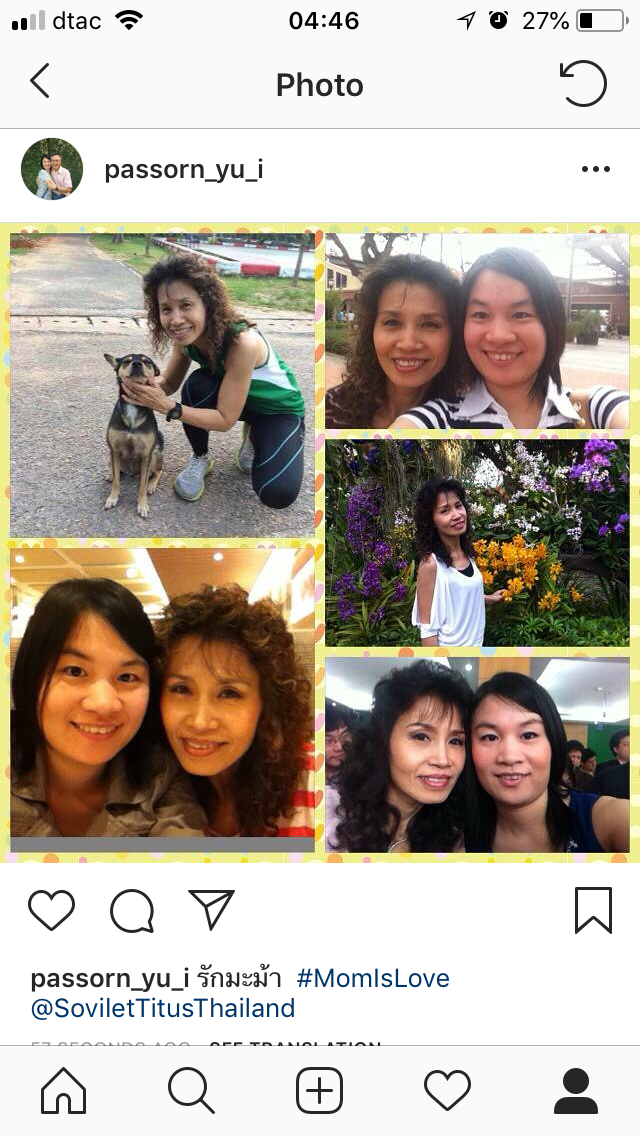Switch to the Search tab
The width and height of the screenshot is (640, 1136).
(x=191, y=1090)
